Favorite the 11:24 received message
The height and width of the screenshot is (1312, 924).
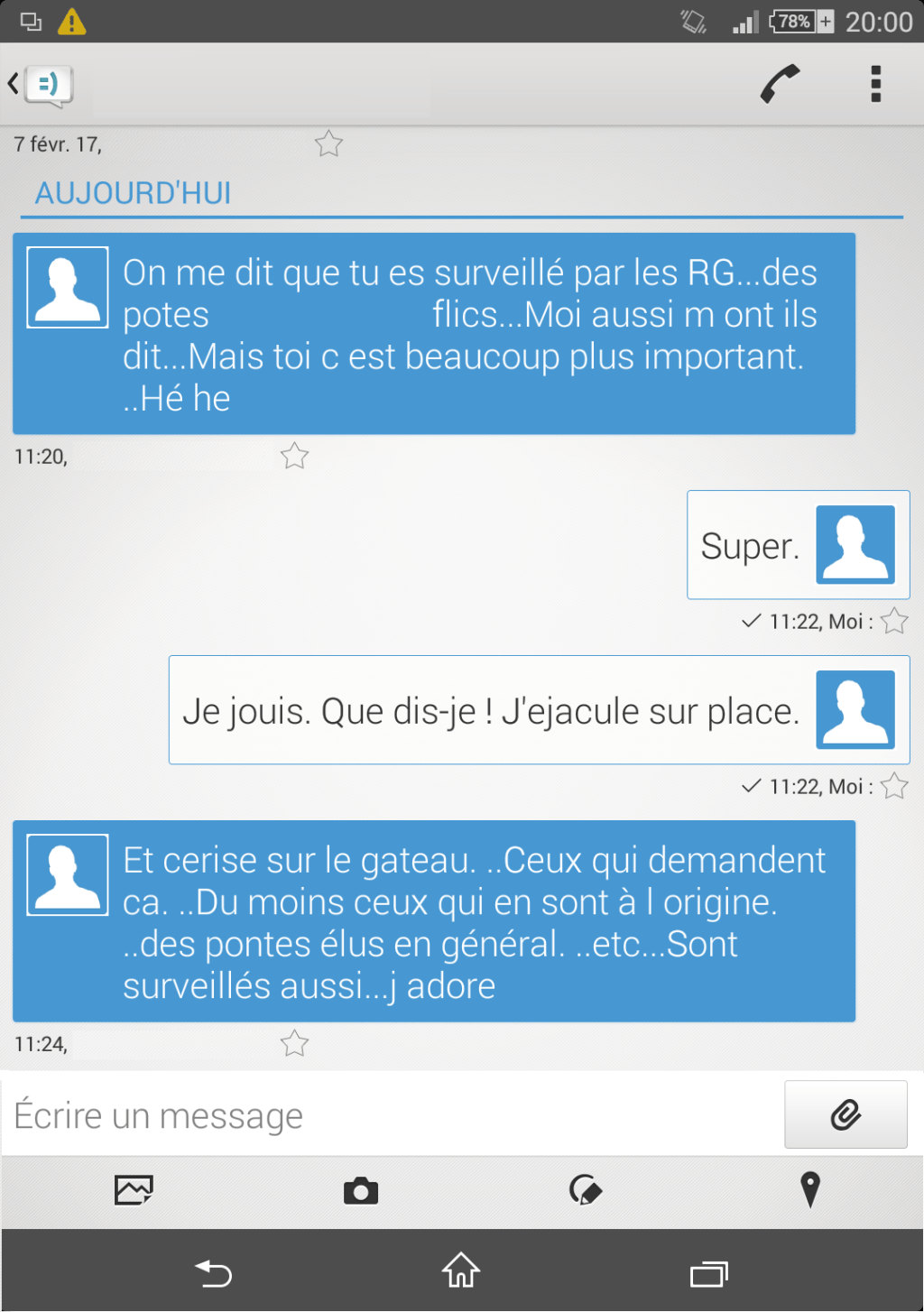click(x=294, y=1043)
